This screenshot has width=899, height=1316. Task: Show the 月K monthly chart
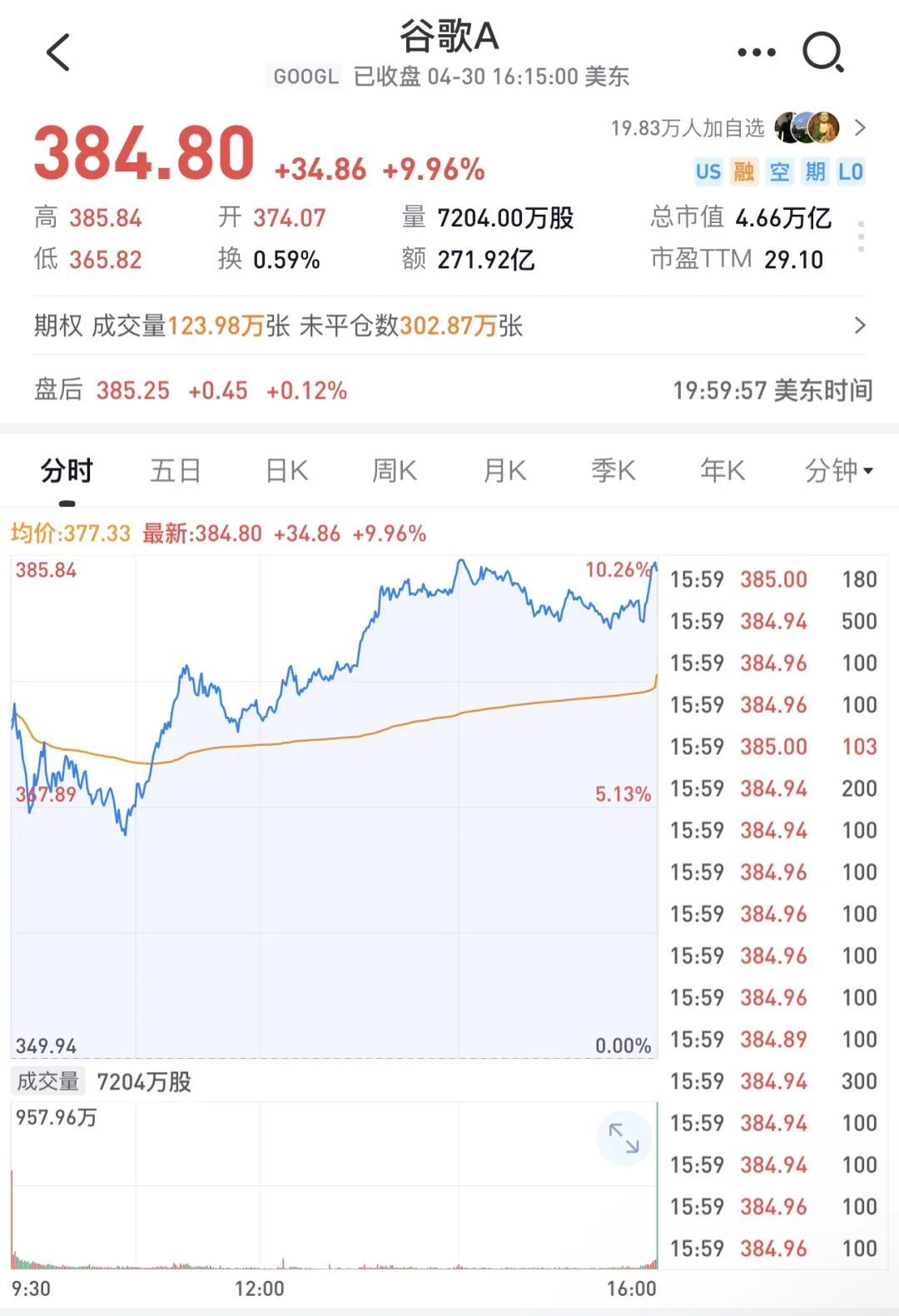(x=504, y=471)
